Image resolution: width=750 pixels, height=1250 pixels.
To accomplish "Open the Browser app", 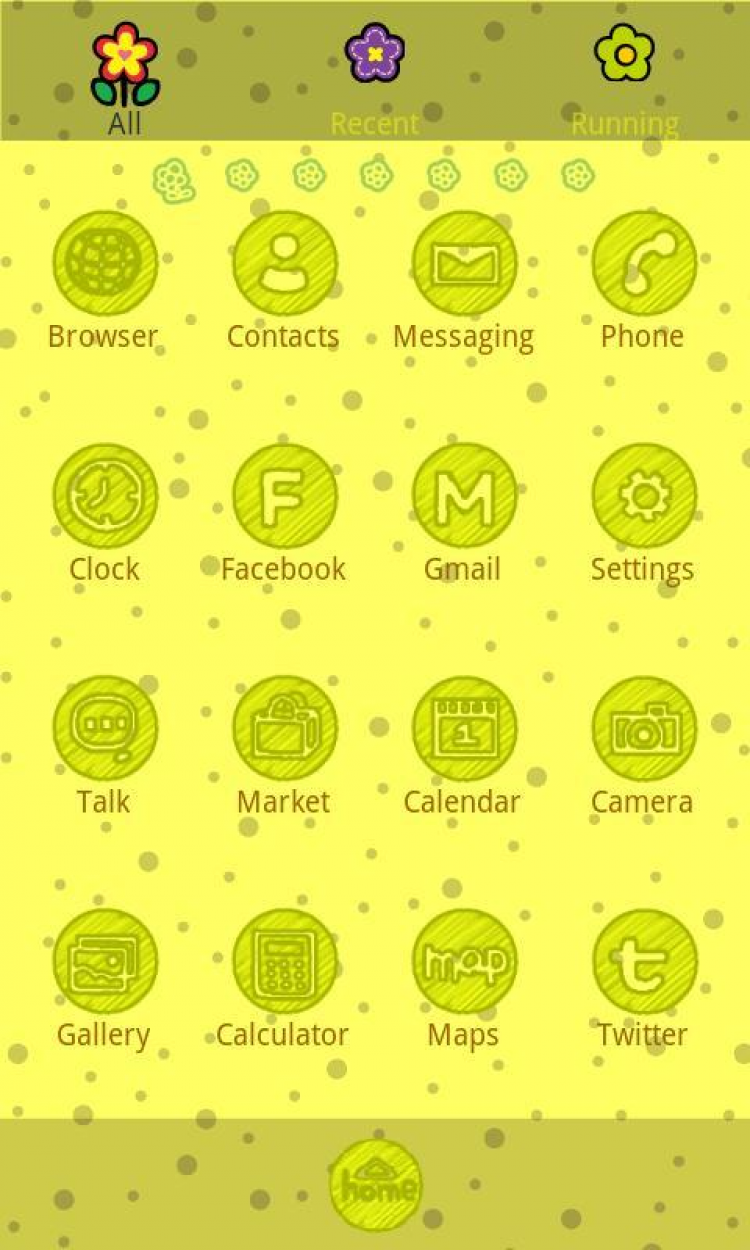I will [x=105, y=264].
